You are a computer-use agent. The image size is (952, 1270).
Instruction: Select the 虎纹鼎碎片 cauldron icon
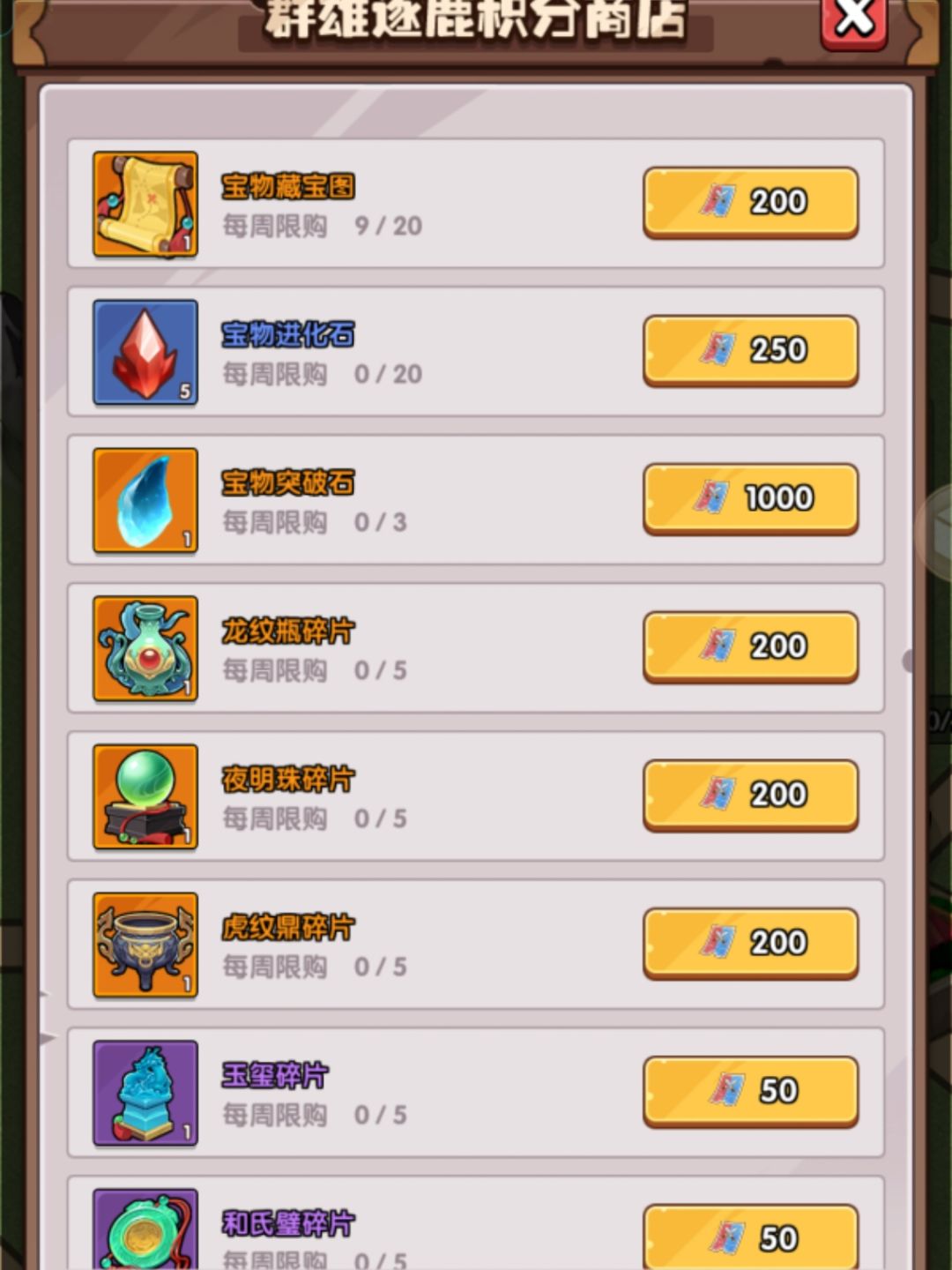[x=145, y=944]
